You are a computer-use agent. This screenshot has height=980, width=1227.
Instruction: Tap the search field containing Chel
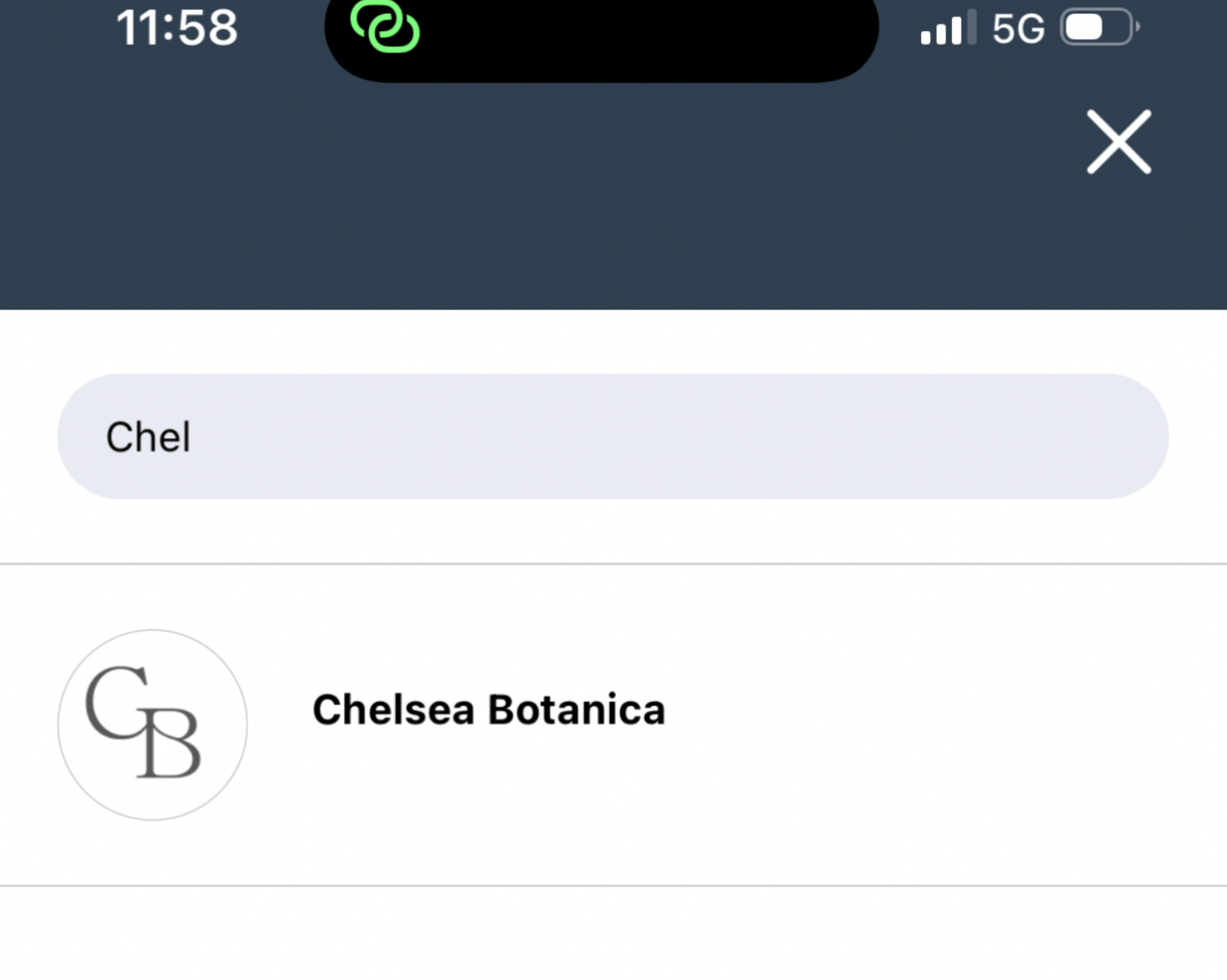coord(612,437)
